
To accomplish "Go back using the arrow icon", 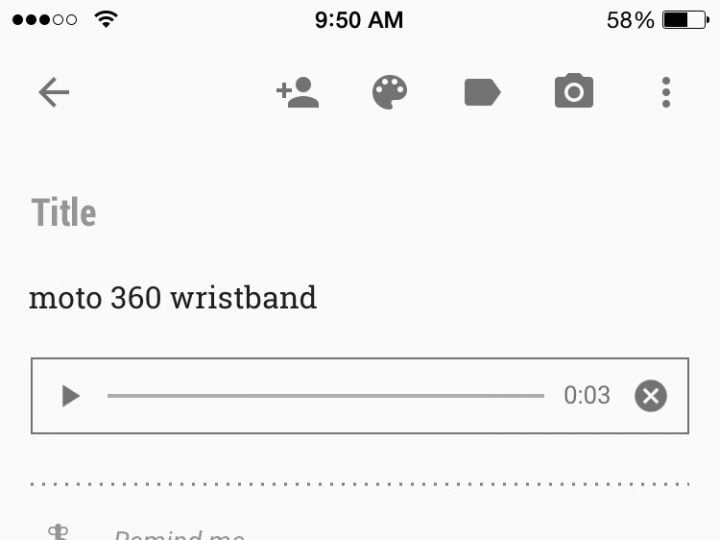I will 54,93.
